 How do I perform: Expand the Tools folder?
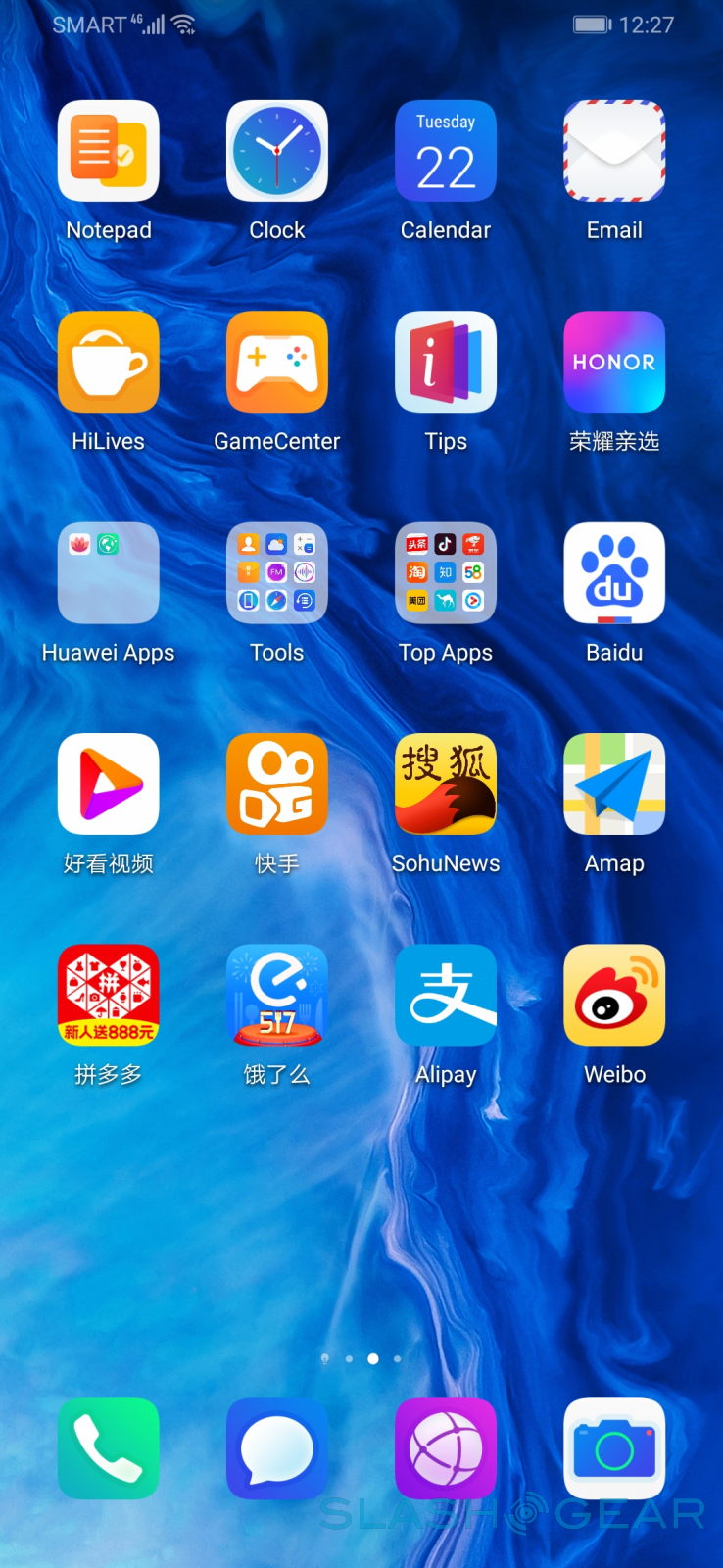click(277, 573)
